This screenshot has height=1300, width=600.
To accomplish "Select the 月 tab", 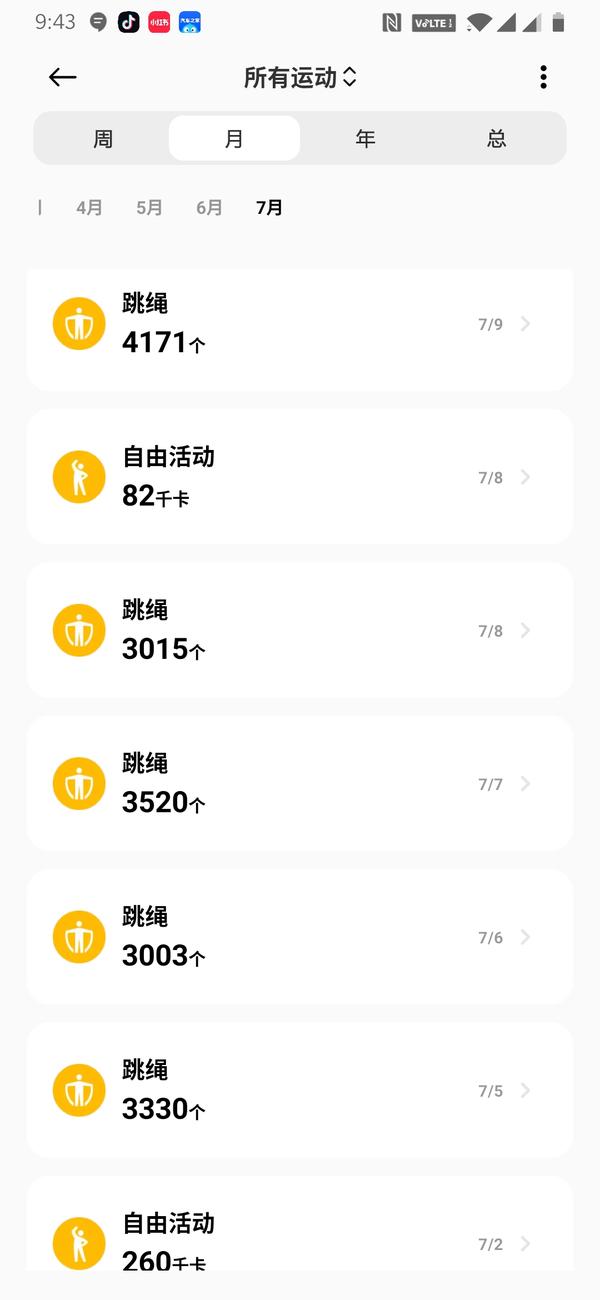I will [x=234, y=138].
